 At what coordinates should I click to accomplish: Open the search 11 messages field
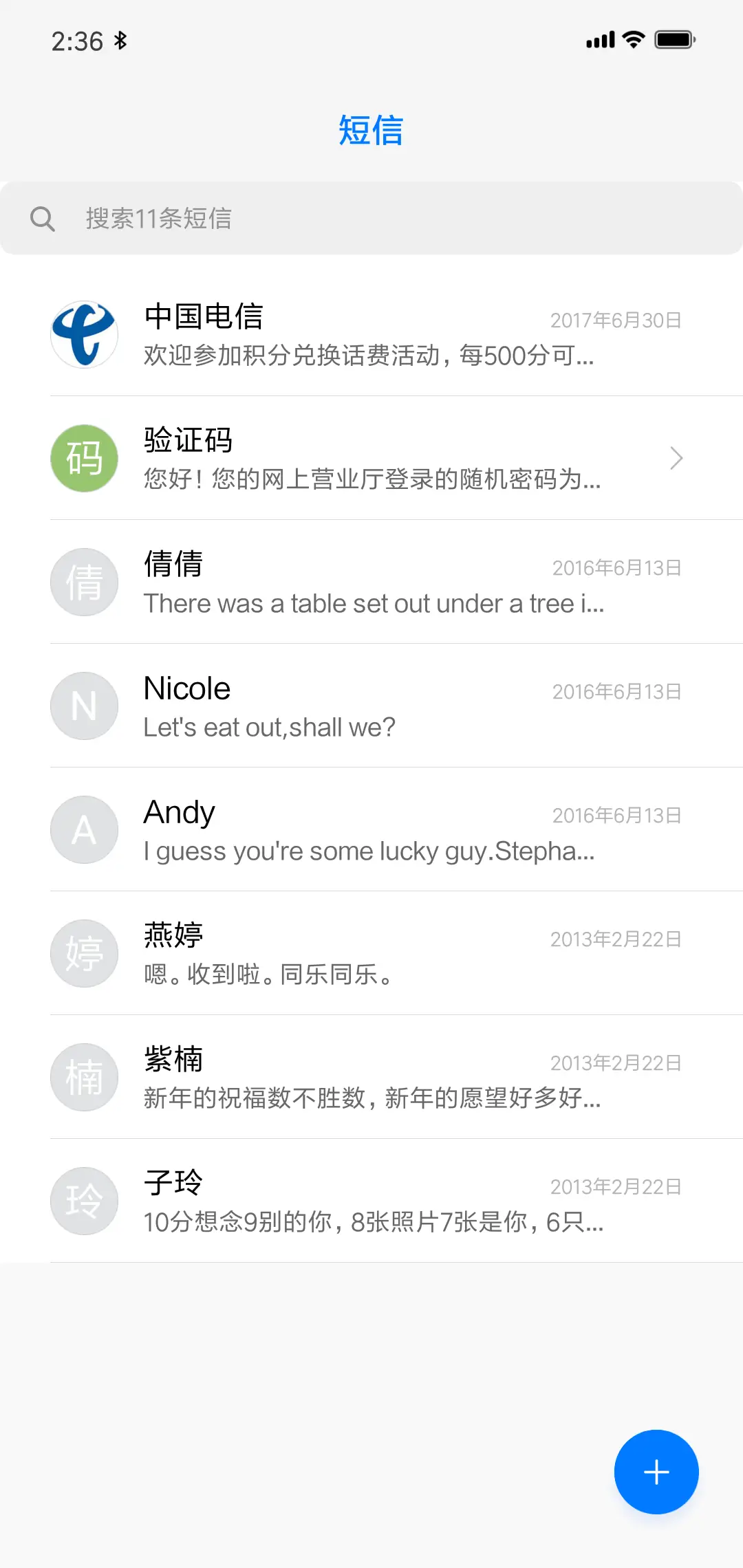pyautogui.click(x=275, y=218)
